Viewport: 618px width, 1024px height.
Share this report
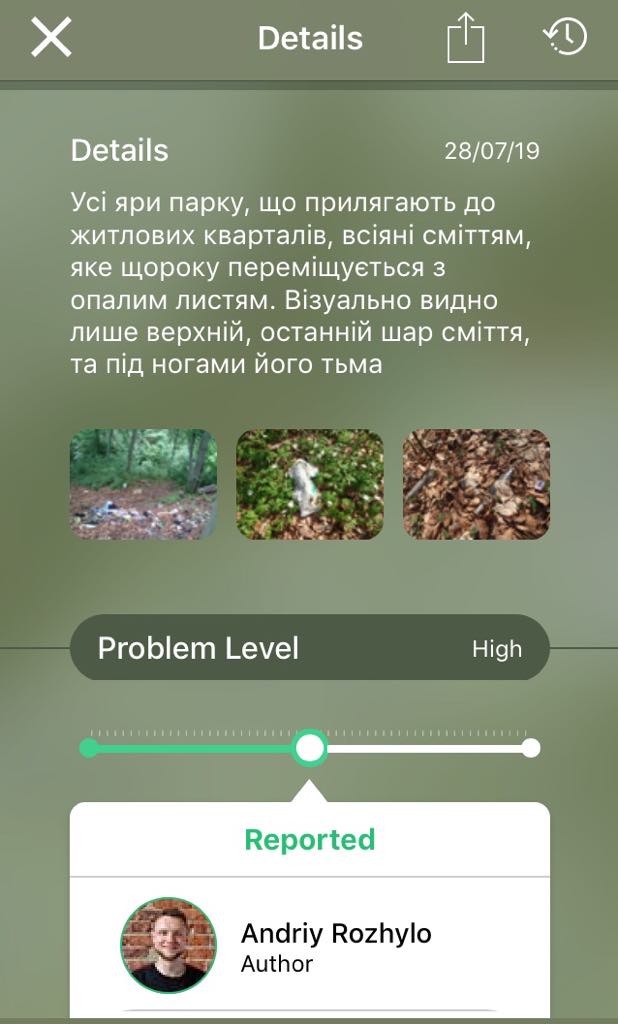coord(465,40)
